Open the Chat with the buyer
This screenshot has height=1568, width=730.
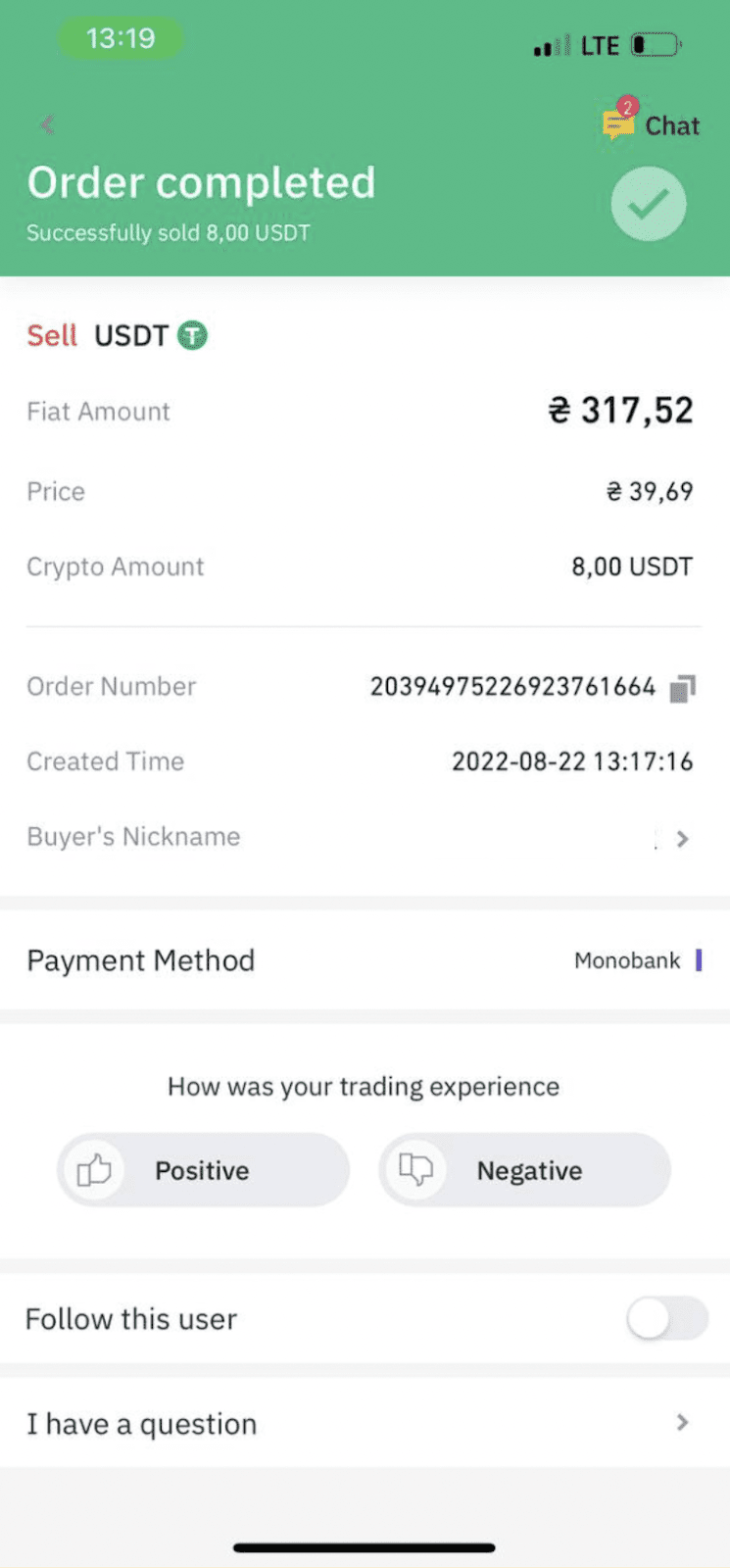point(652,125)
